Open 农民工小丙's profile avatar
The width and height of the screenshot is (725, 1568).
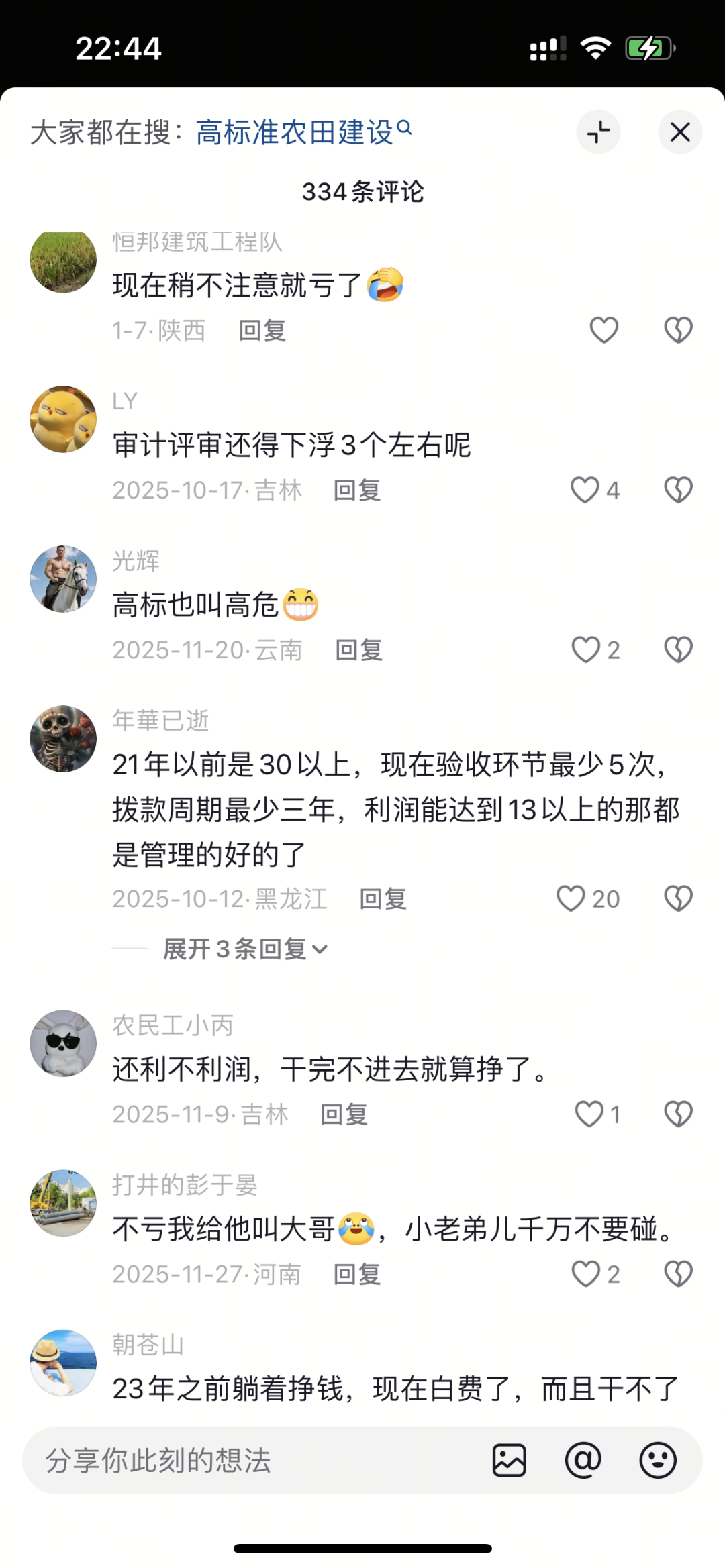tap(63, 1043)
